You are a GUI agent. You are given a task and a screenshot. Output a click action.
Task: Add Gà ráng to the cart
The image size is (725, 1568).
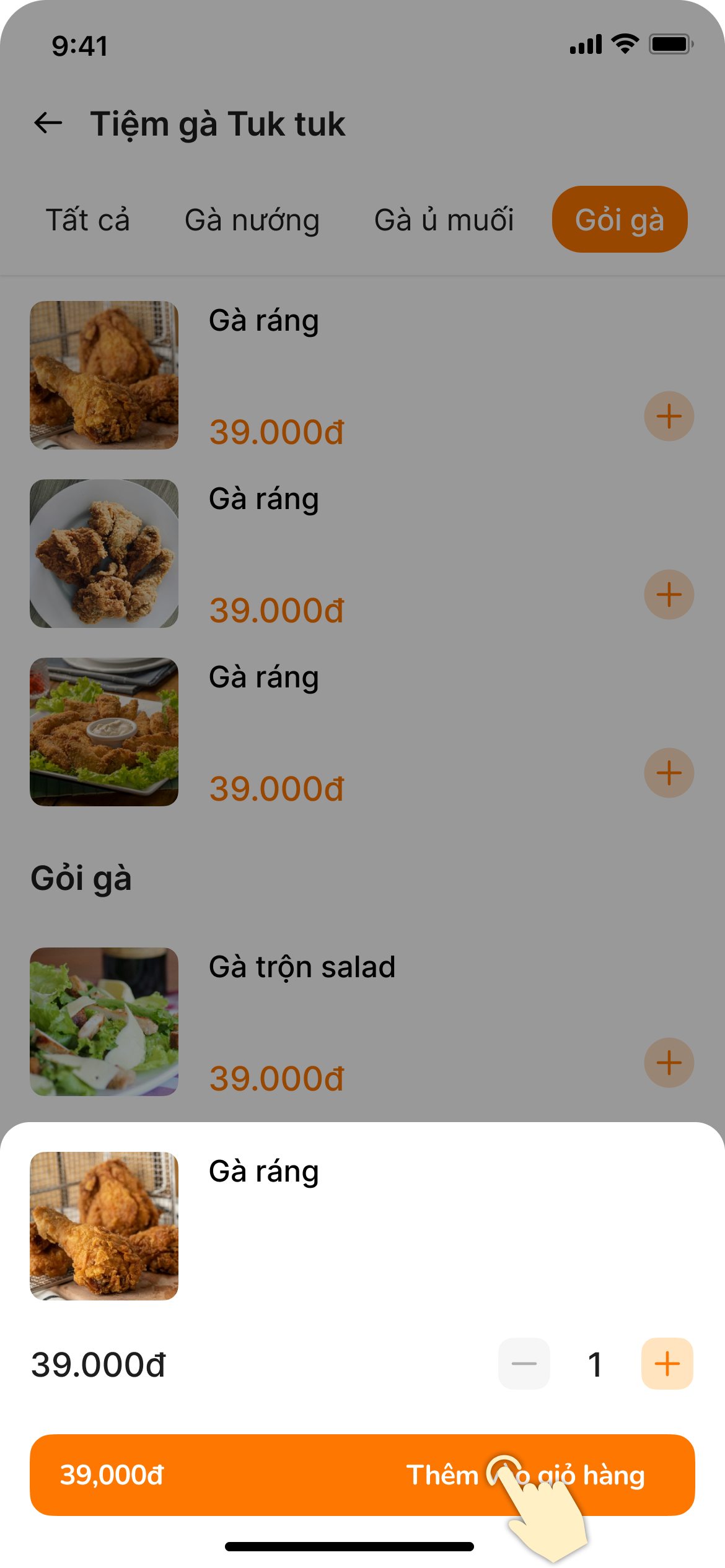click(362, 1474)
